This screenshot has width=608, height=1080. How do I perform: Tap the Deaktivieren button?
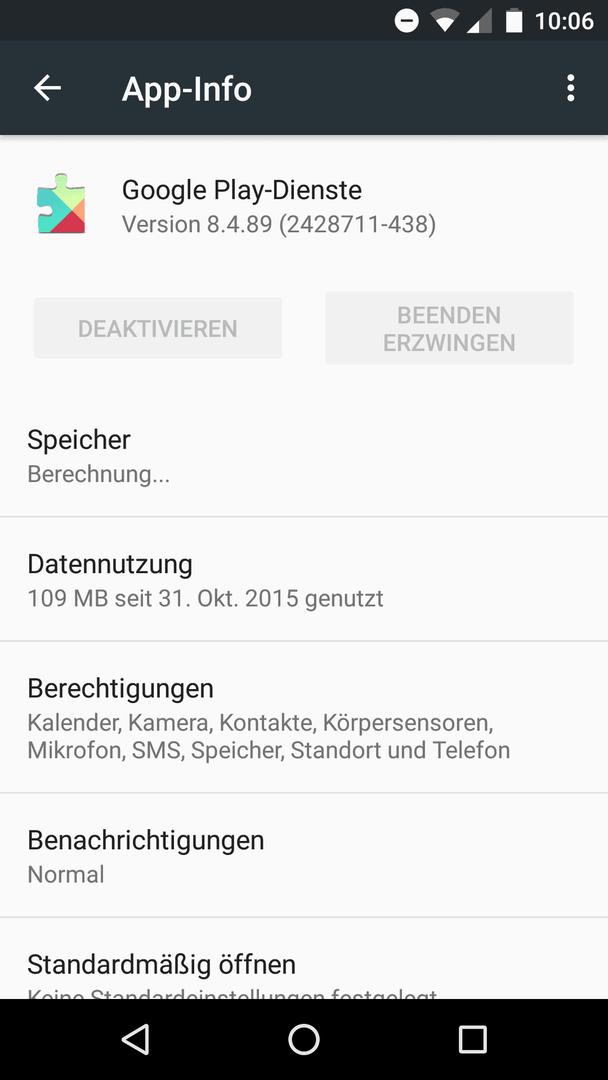pos(158,328)
